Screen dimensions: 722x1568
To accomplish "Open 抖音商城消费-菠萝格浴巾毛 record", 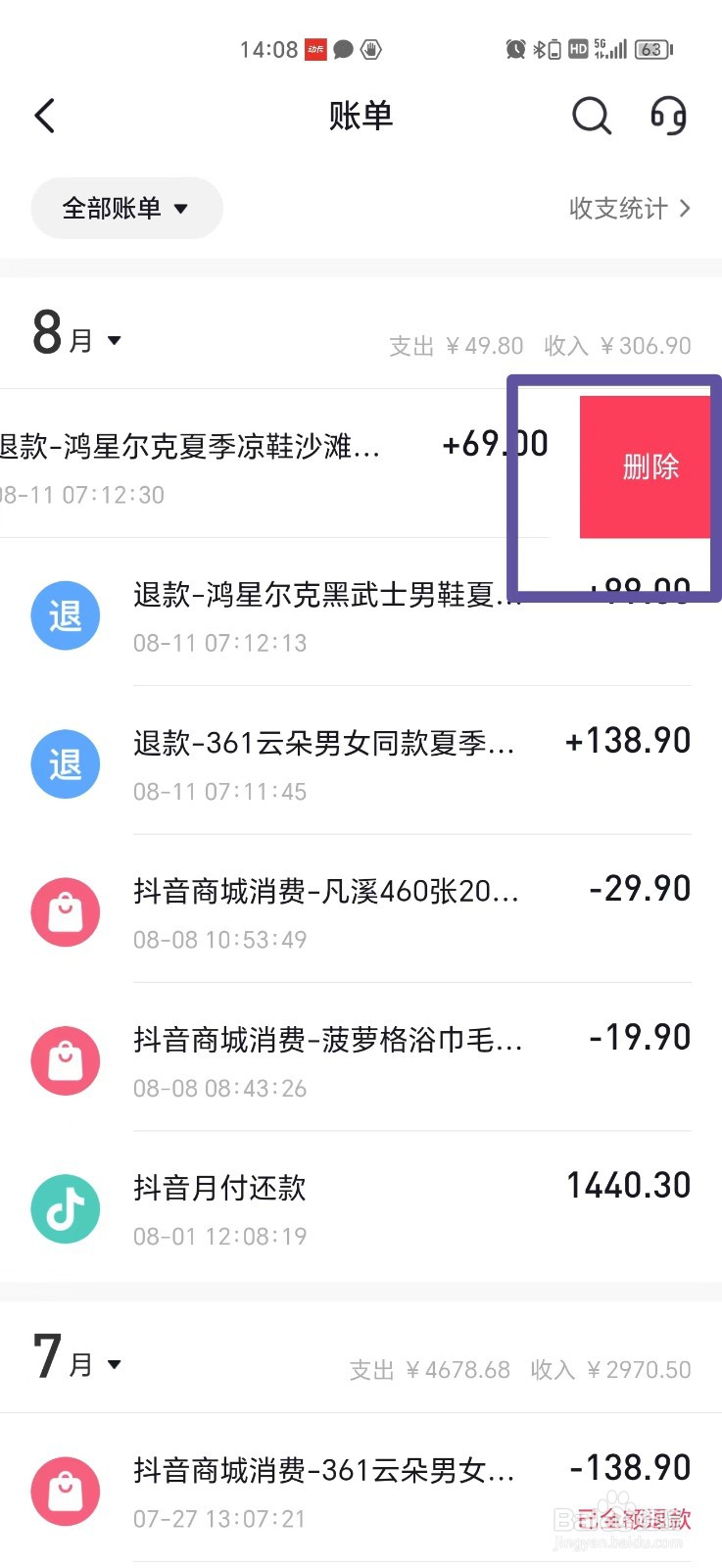I will [361, 1057].
